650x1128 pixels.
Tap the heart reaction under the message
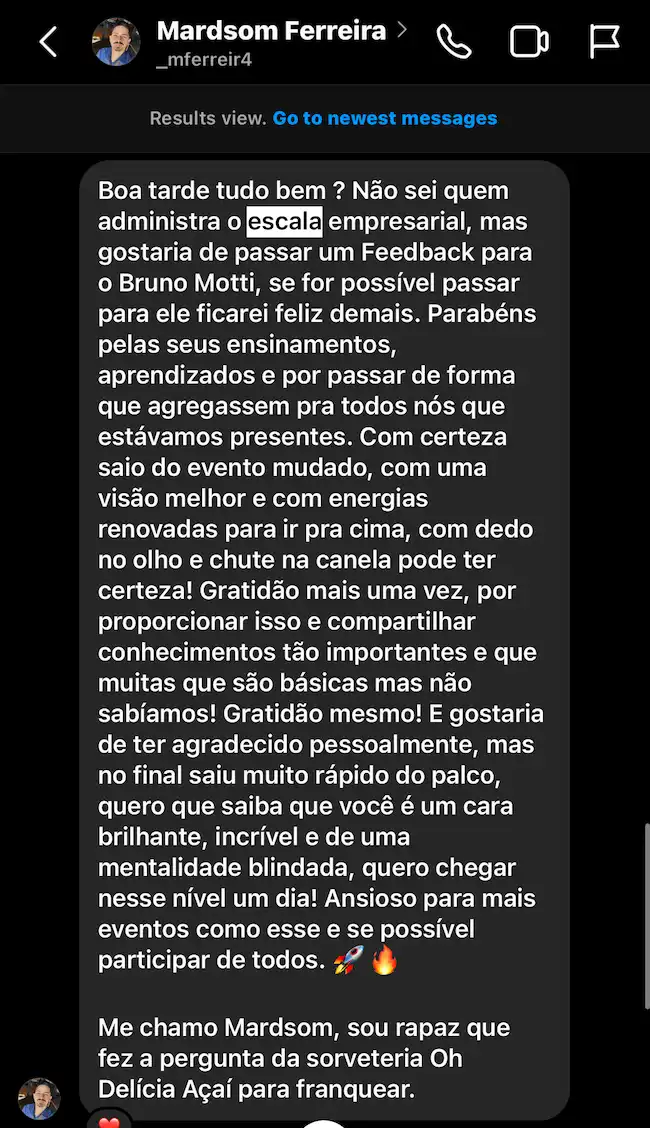[x=107, y=1118]
